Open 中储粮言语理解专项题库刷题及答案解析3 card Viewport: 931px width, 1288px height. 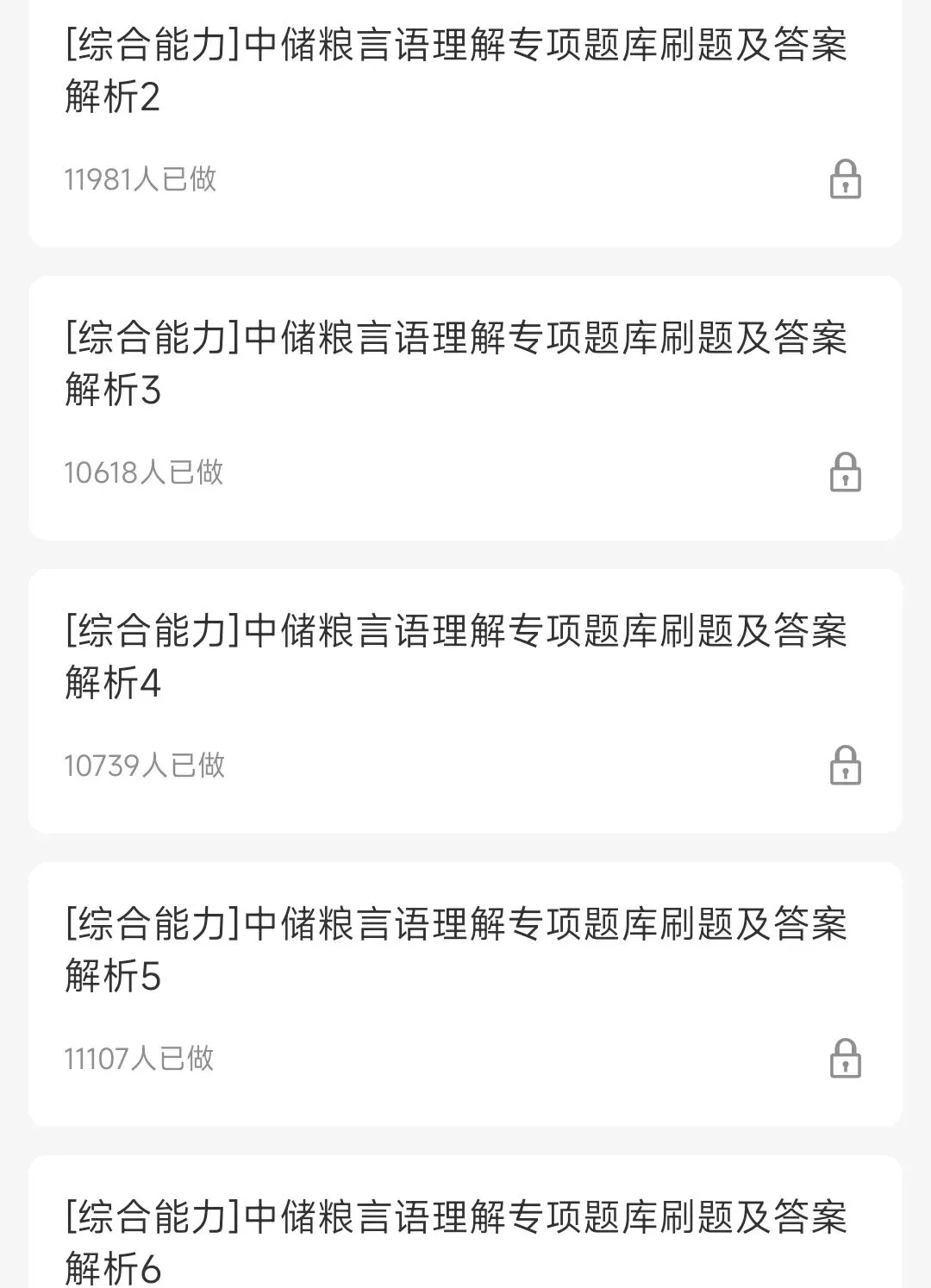pyautogui.click(x=457, y=363)
